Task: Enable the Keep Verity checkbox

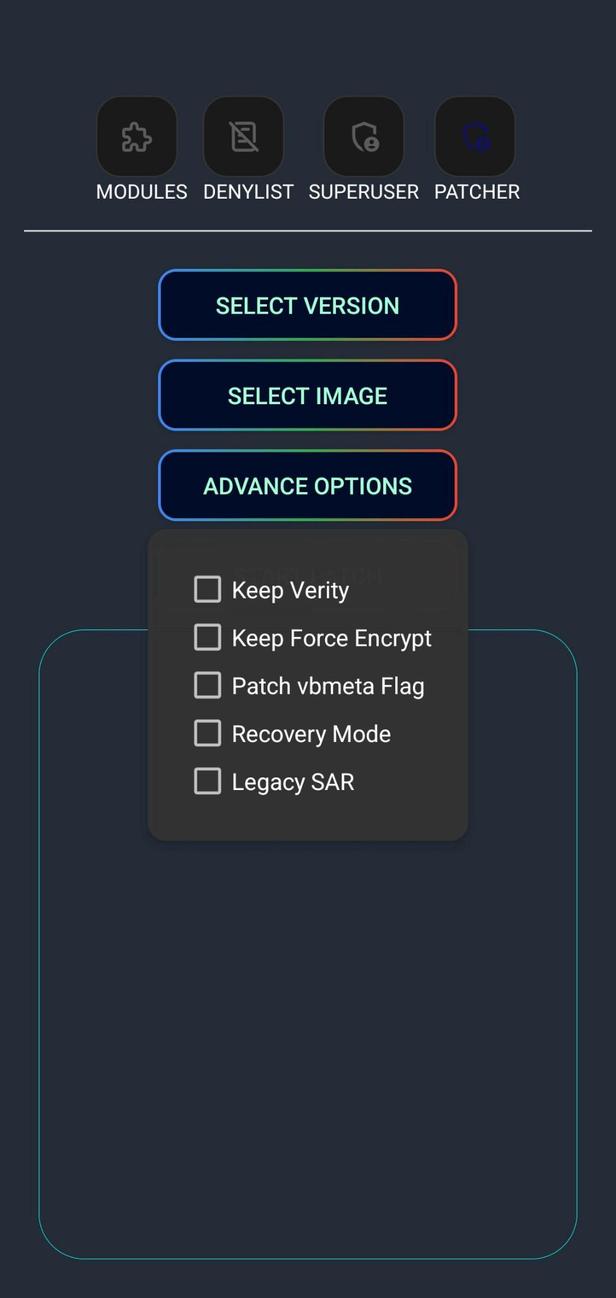Action: (207, 590)
